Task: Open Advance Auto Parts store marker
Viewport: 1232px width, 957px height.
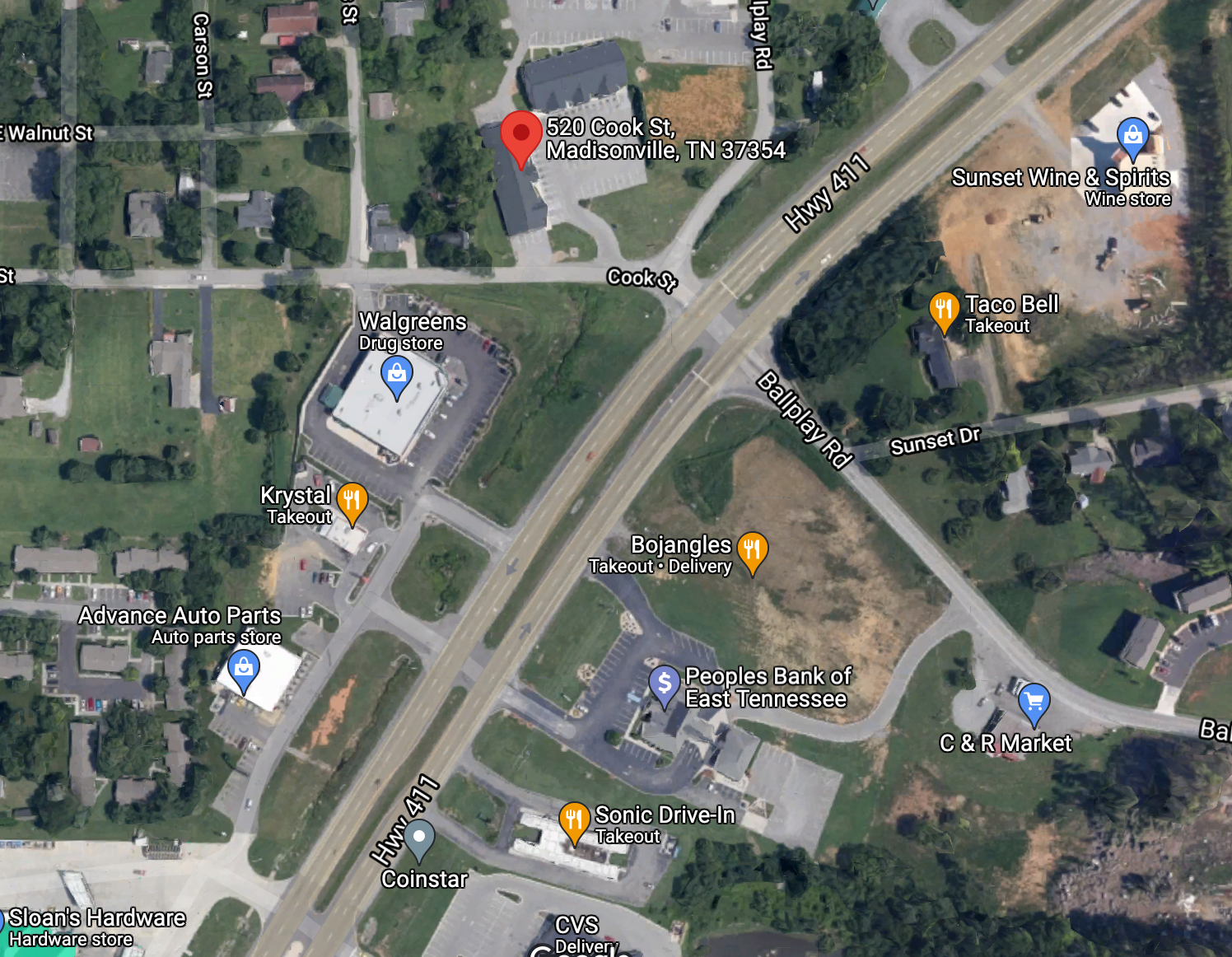Action: (244, 669)
